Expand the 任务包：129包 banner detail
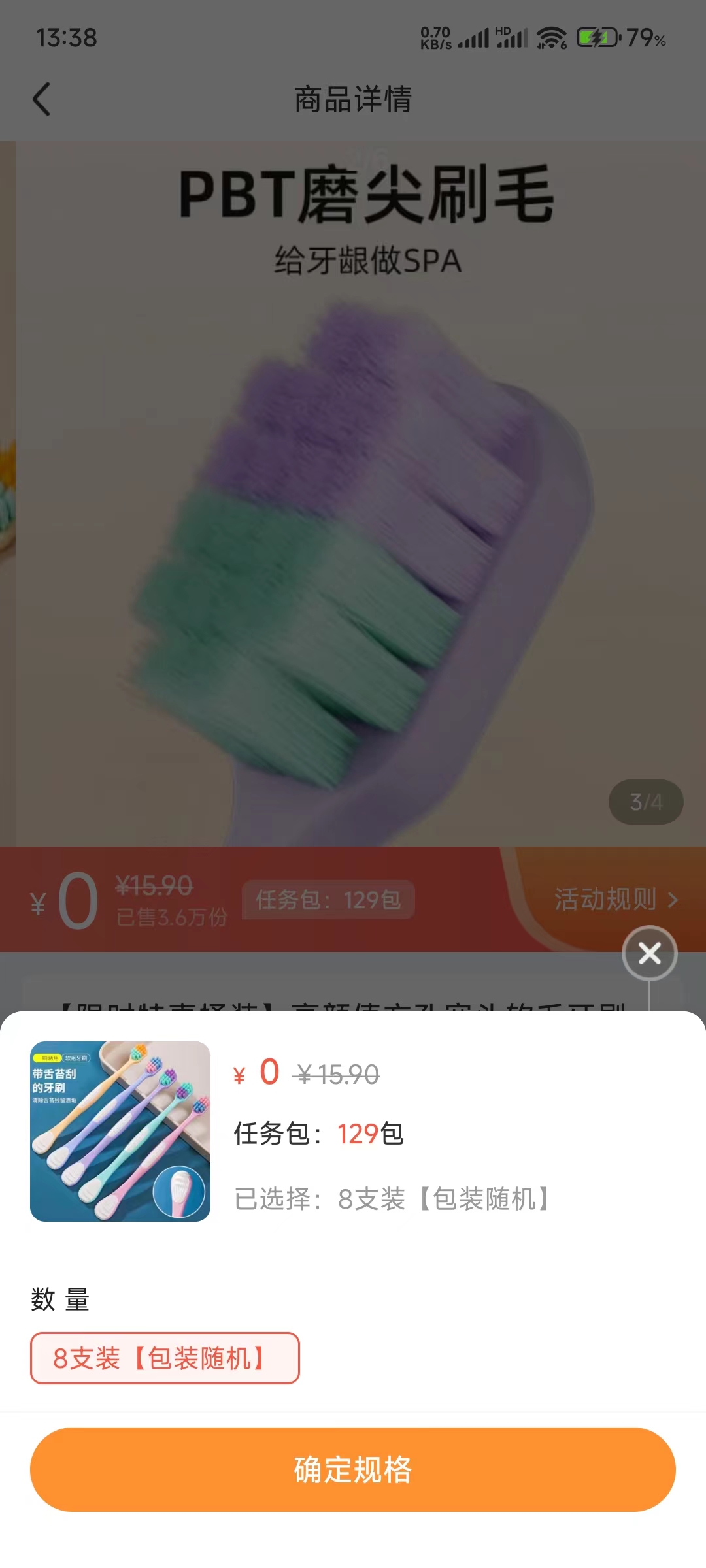 tap(327, 900)
